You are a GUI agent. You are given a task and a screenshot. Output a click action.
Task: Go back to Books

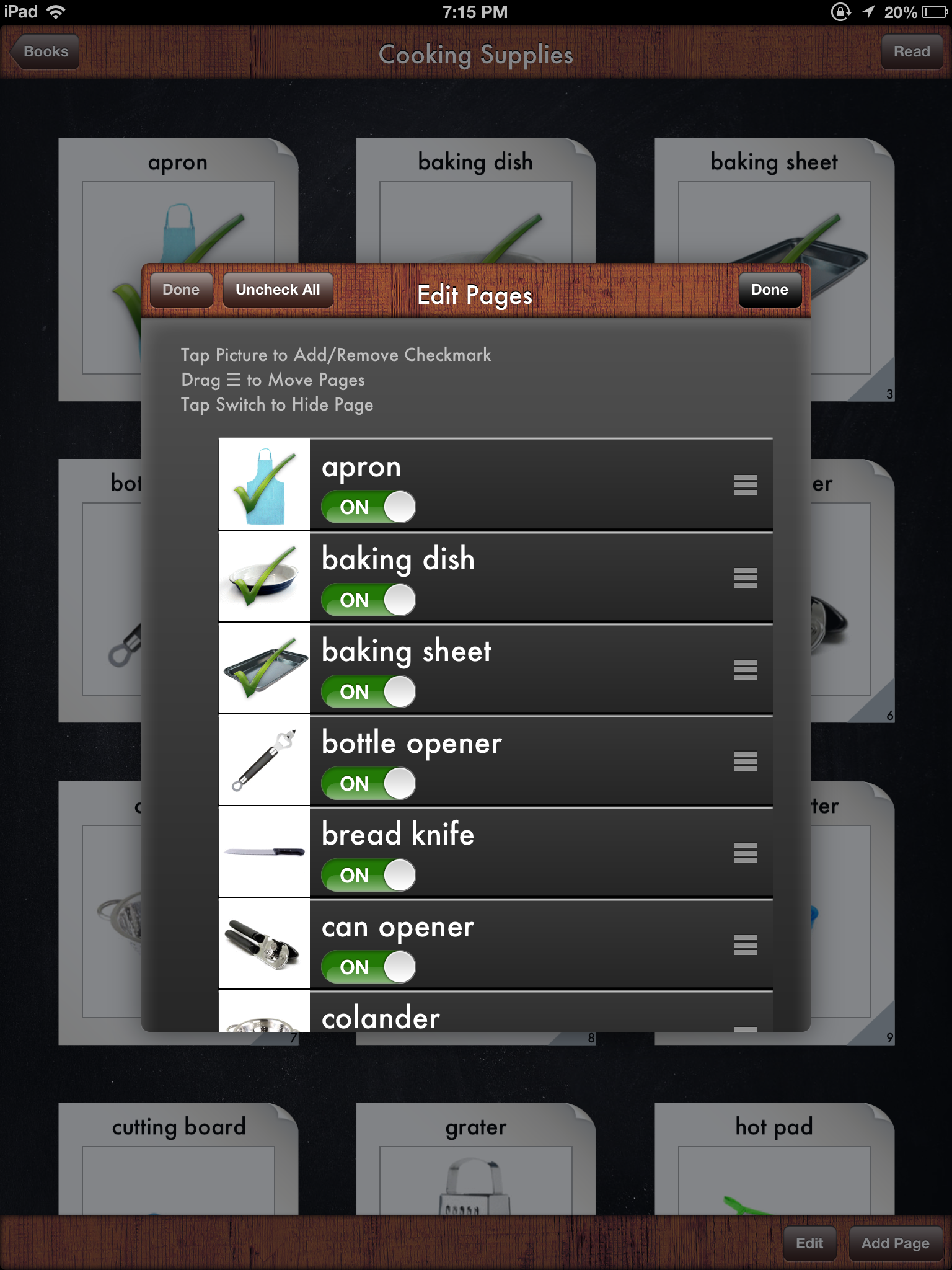(45, 51)
